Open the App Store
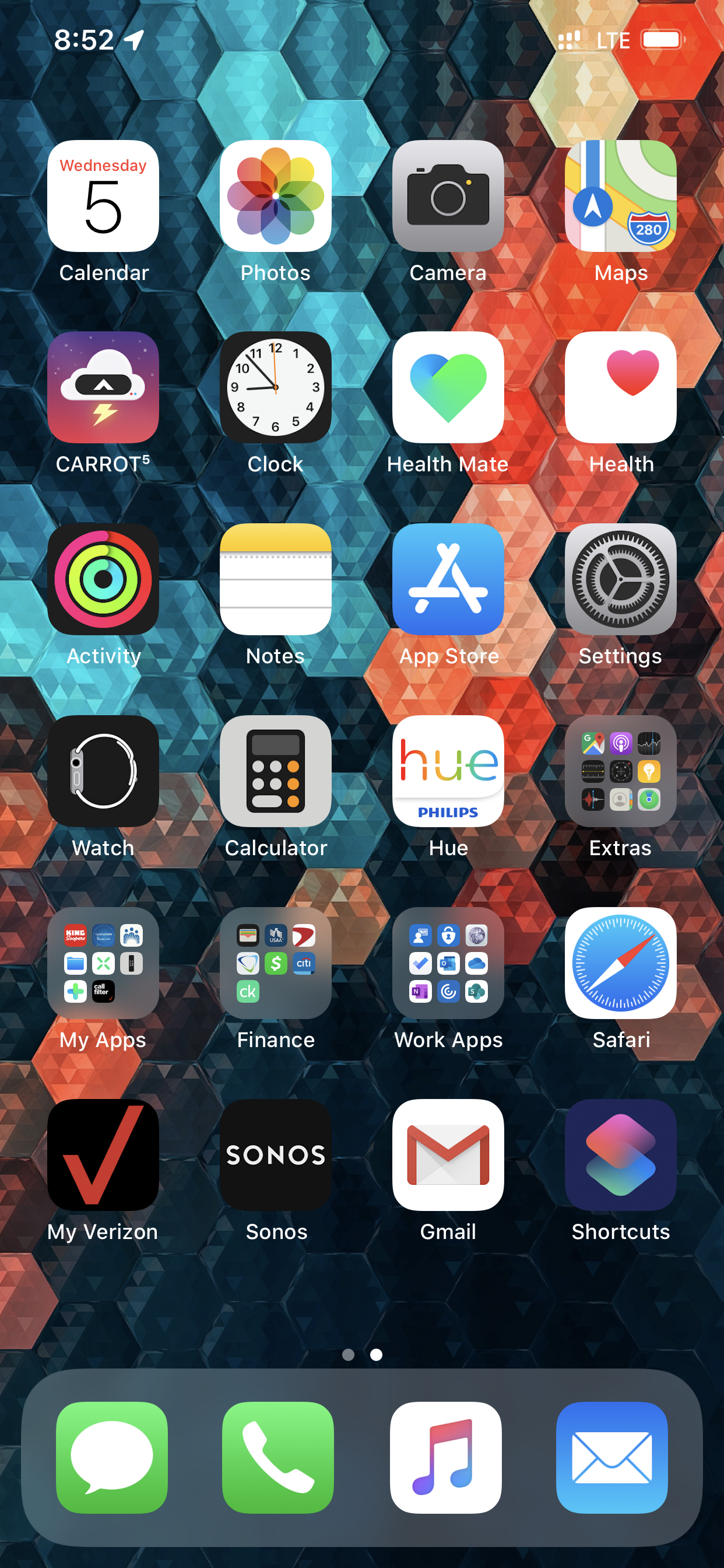724x1568 pixels. (448, 579)
